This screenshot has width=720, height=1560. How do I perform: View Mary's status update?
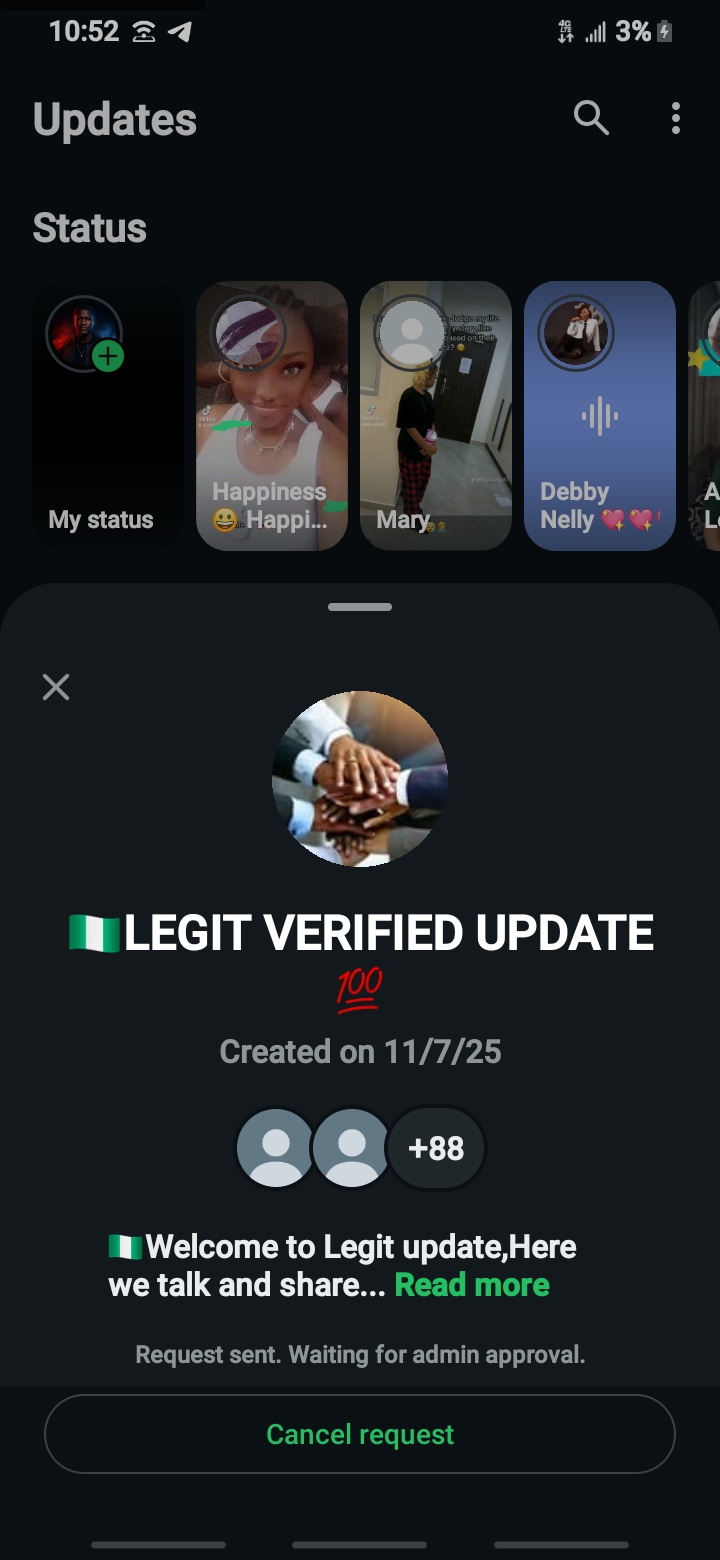436,415
